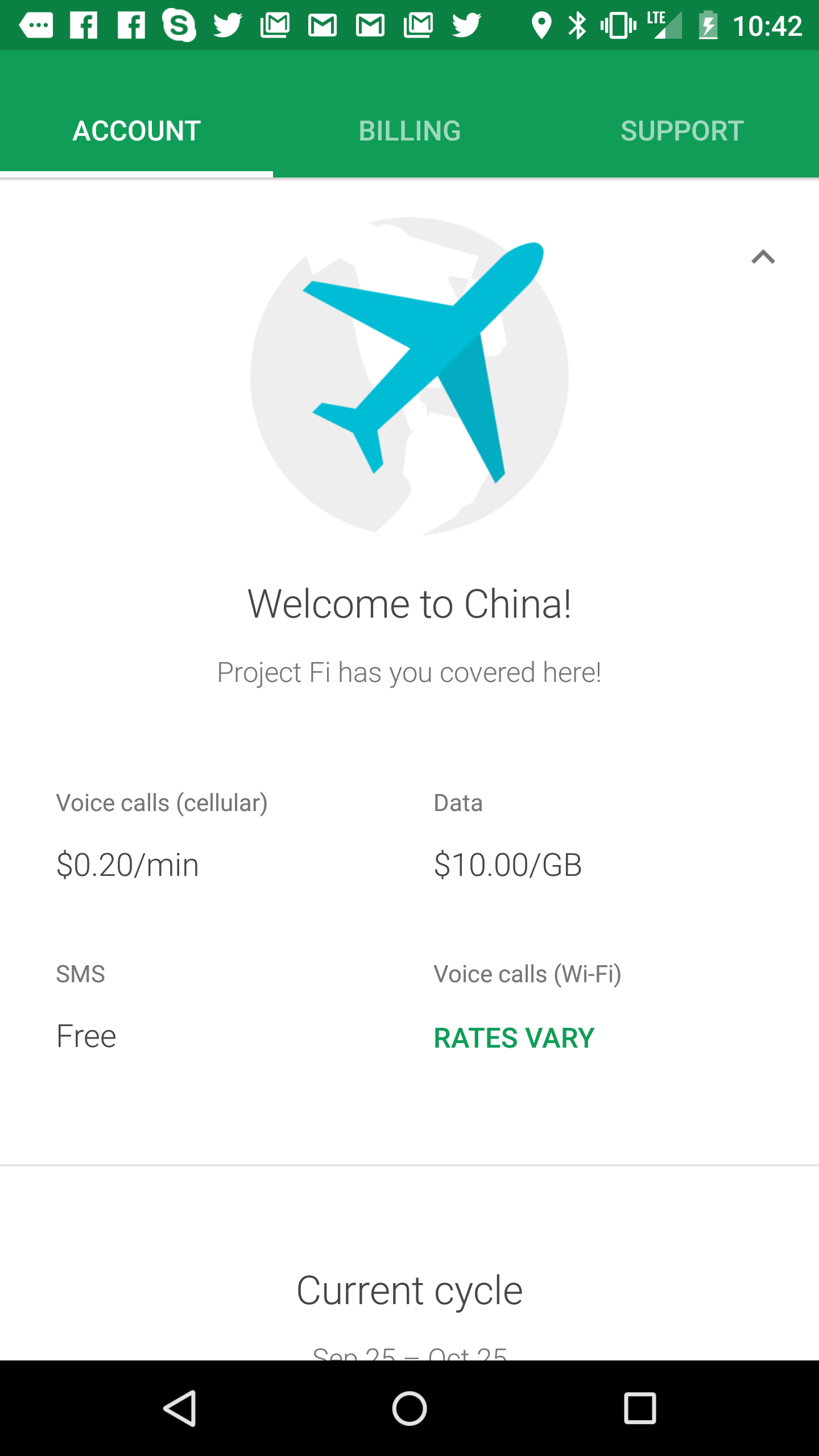Open the Support tab
819x1456 pixels.
[682, 131]
